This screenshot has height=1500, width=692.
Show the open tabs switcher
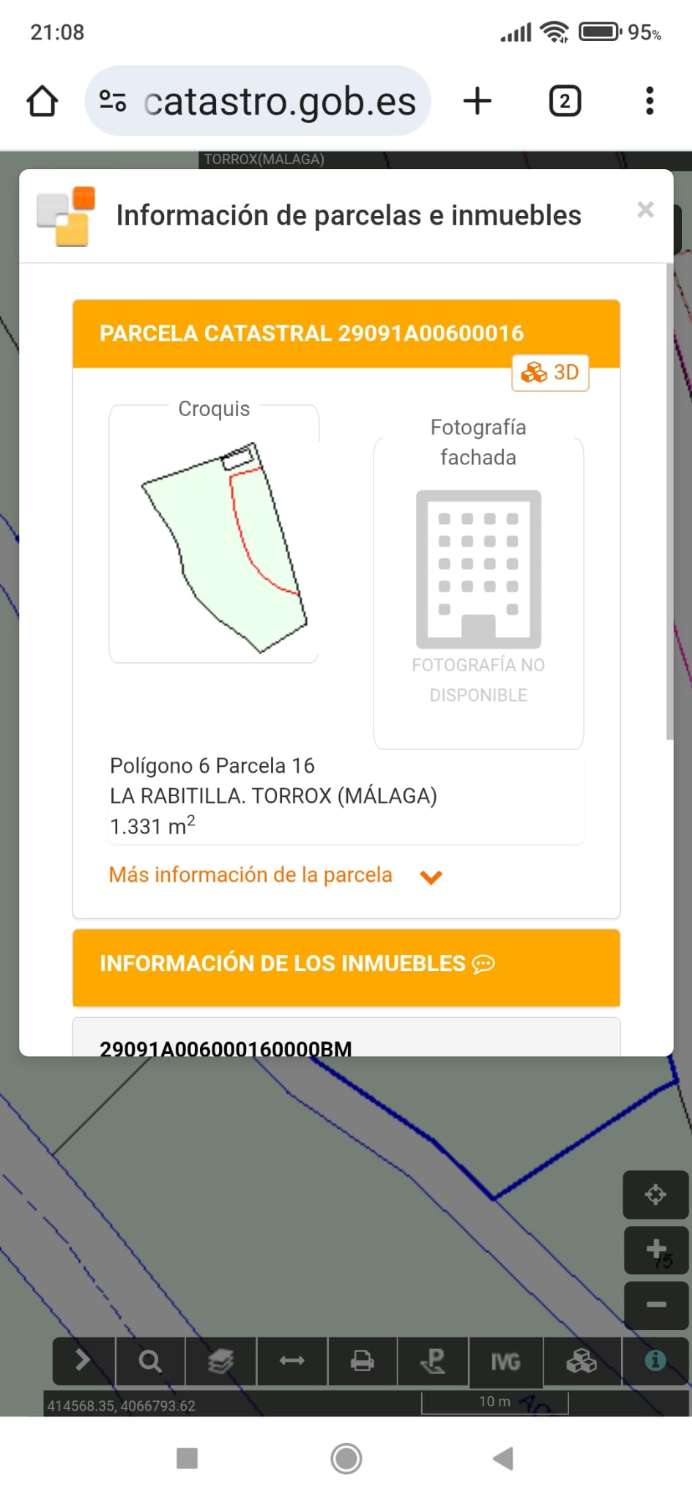coord(565,101)
